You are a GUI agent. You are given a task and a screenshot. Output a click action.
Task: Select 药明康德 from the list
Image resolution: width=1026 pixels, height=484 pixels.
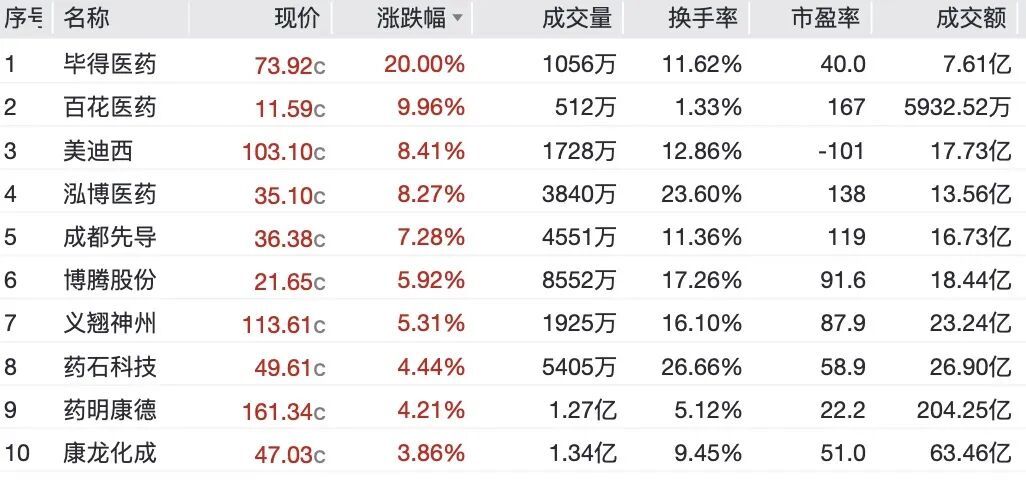tap(513, 409)
